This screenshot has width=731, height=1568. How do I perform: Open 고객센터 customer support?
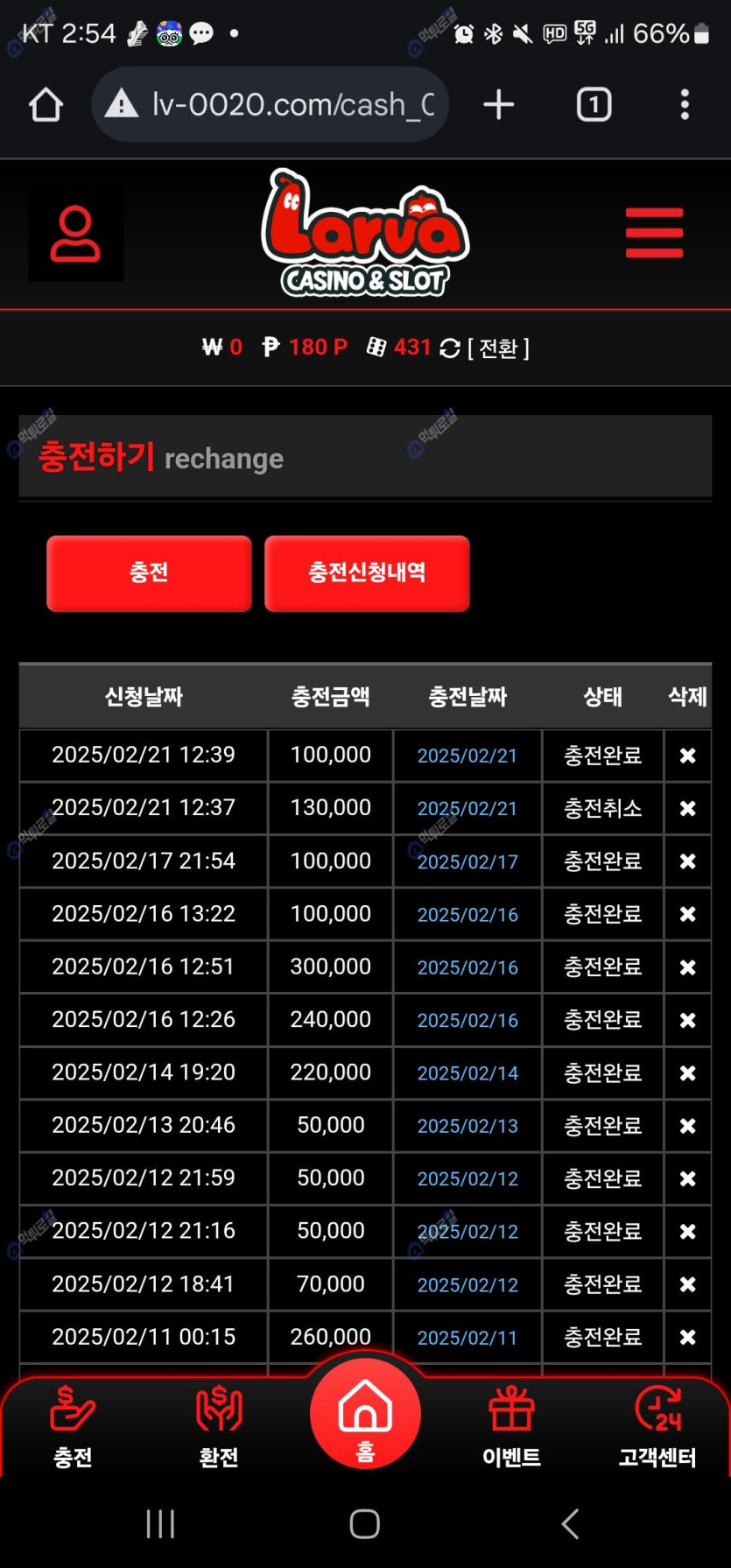tap(657, 1427)
